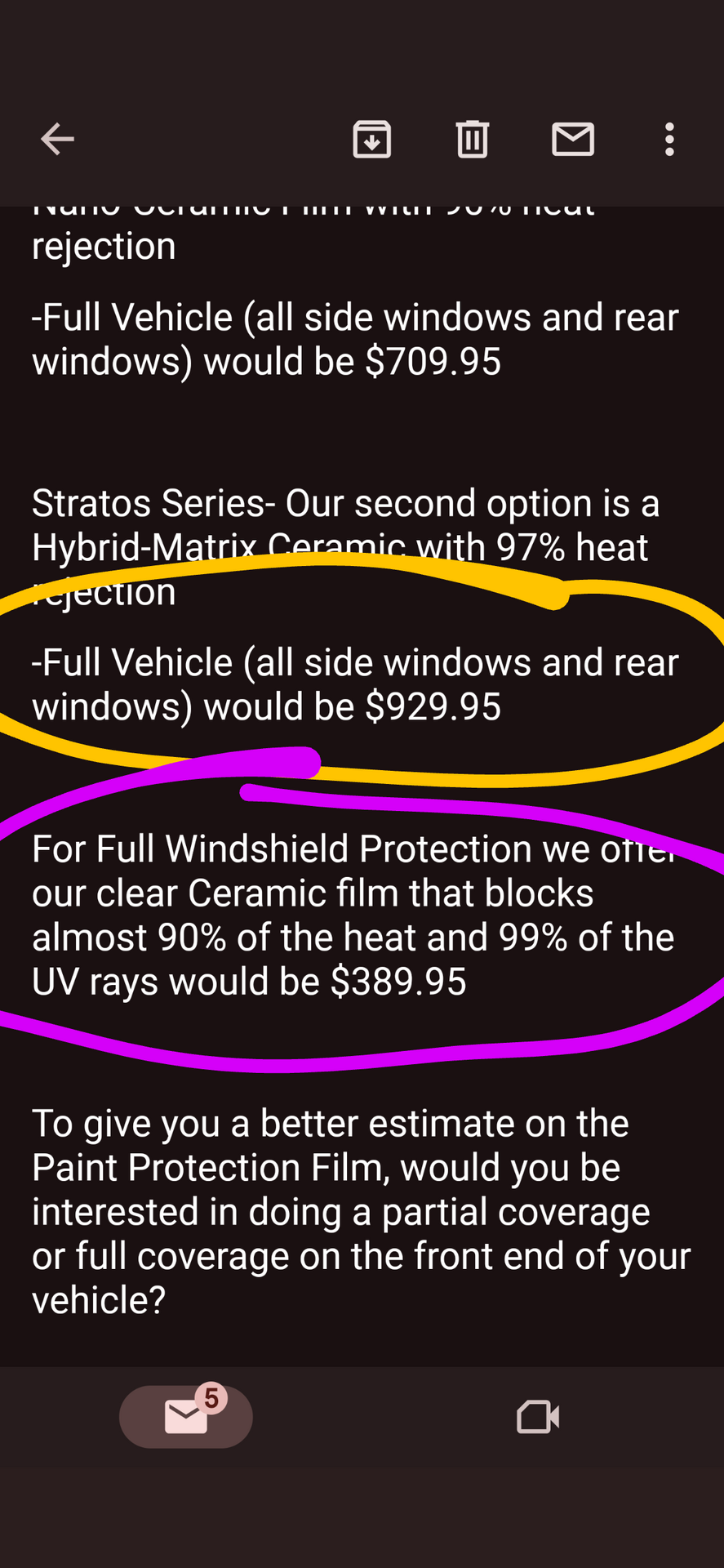724x1568 pixels.
Task: Archive this email
Action: tap(371, 139)
